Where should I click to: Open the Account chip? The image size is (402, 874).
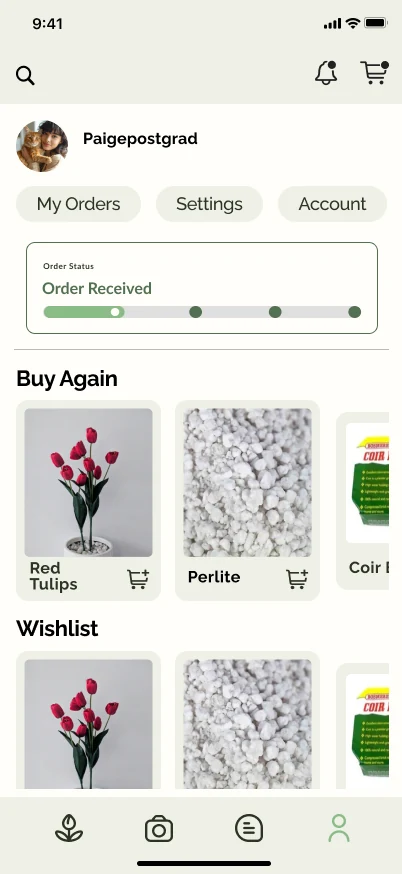tap(332, 204)
